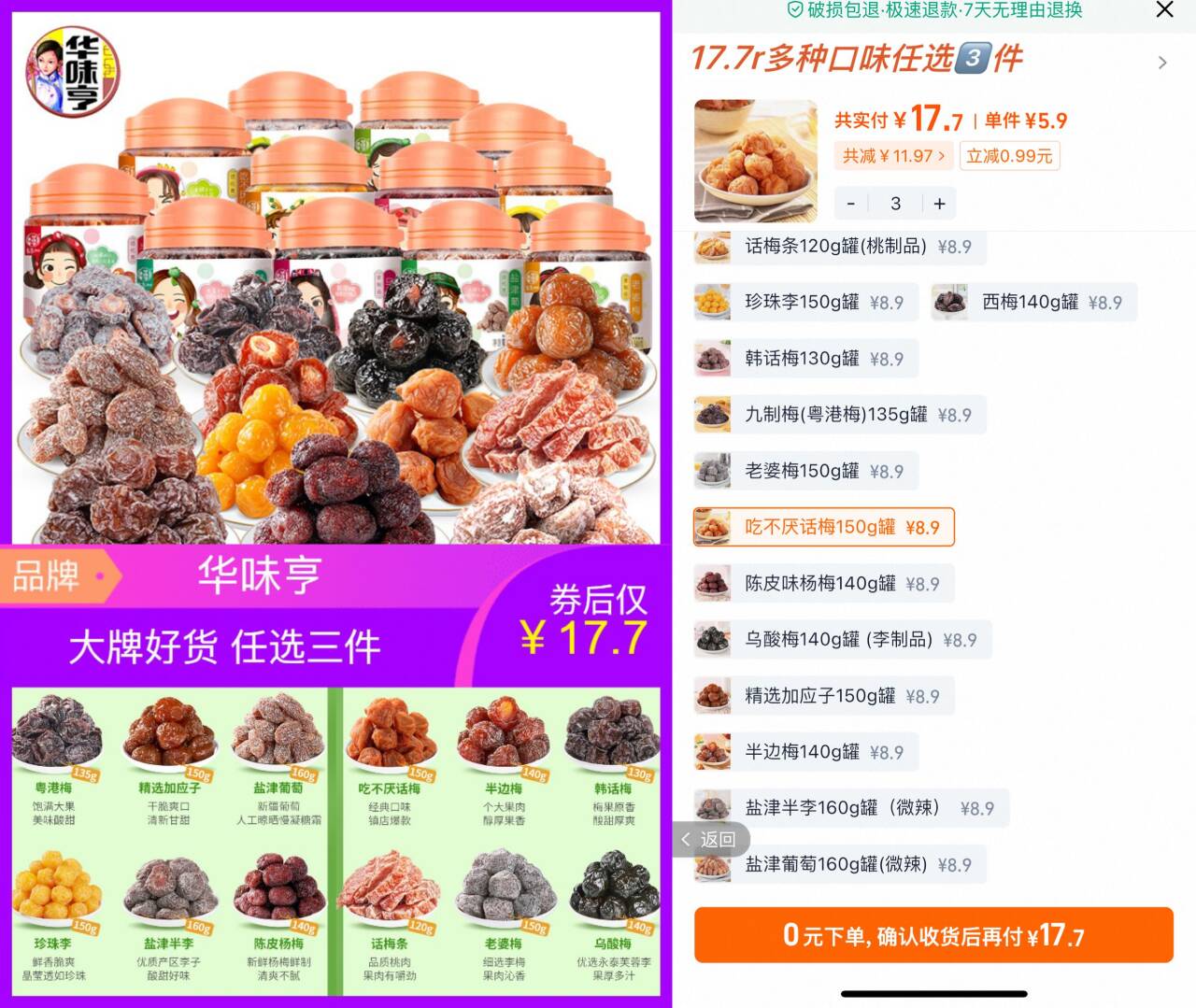The image size is (1196, 1008).
Task: Close the product options panel
Action: click(1164, 10)
